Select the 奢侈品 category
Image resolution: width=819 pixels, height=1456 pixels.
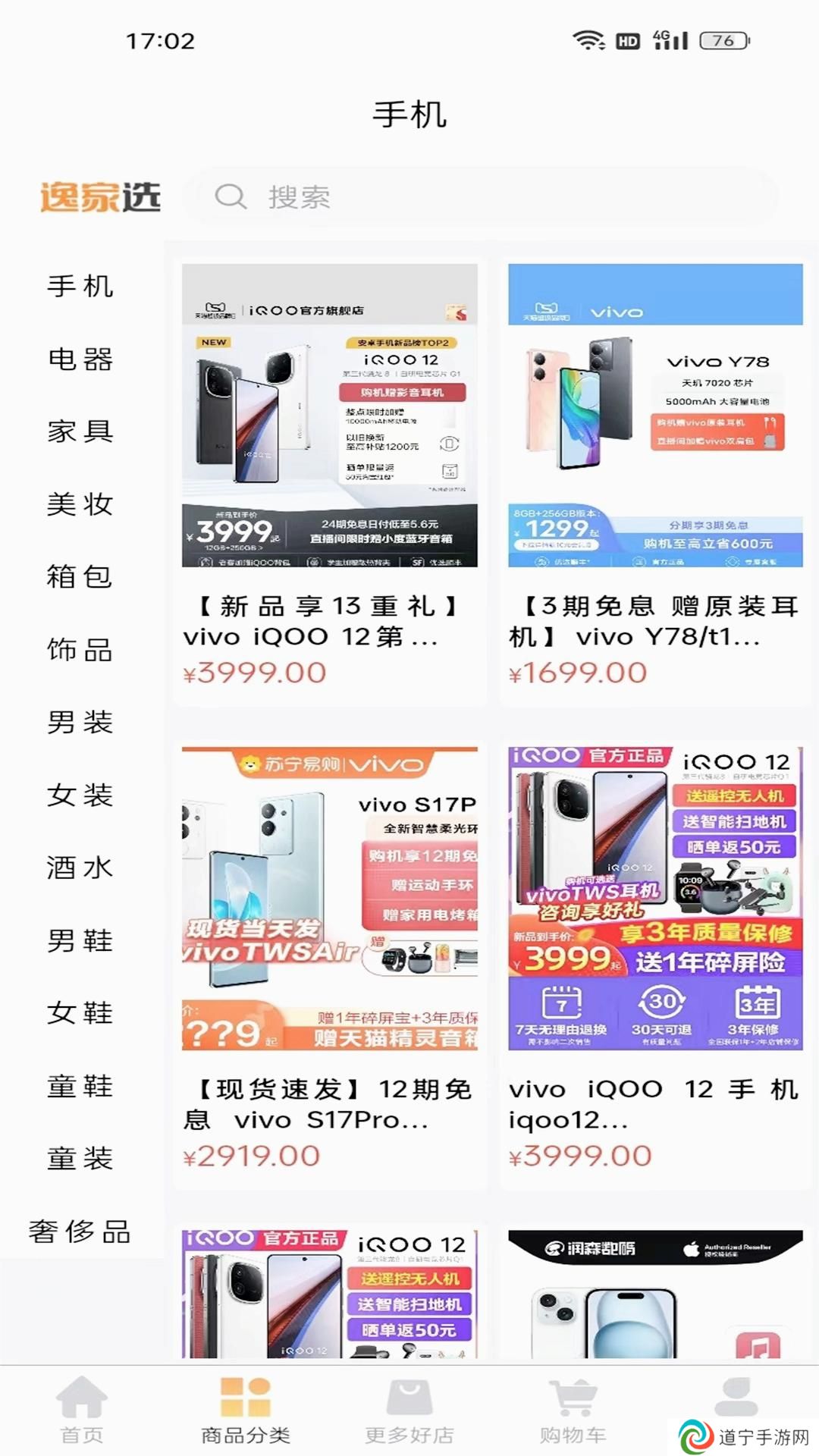coord(80,1232)
